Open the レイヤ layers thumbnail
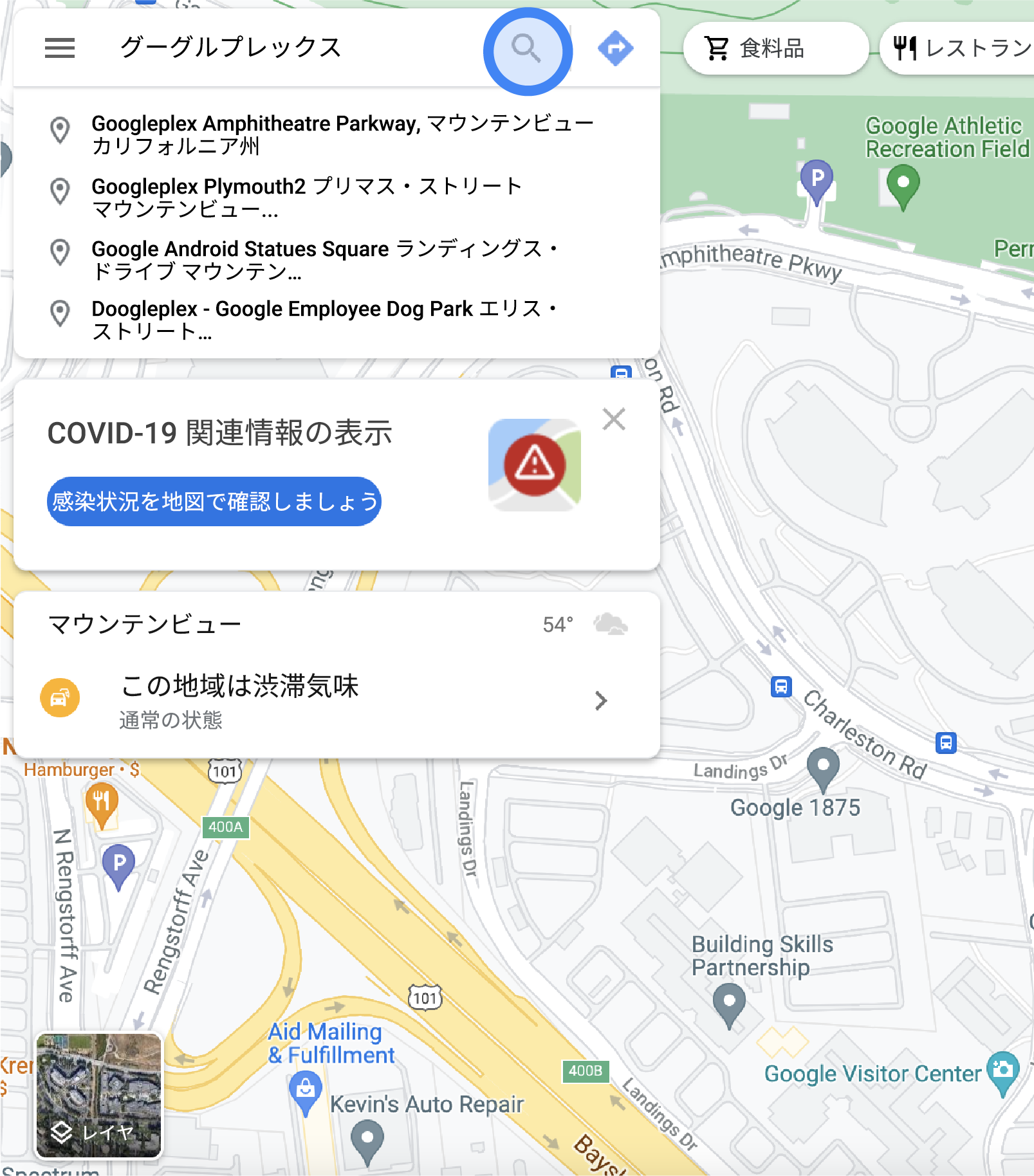The width and height of the screenshot is (1034, 1176). [x=98, y=1096]
